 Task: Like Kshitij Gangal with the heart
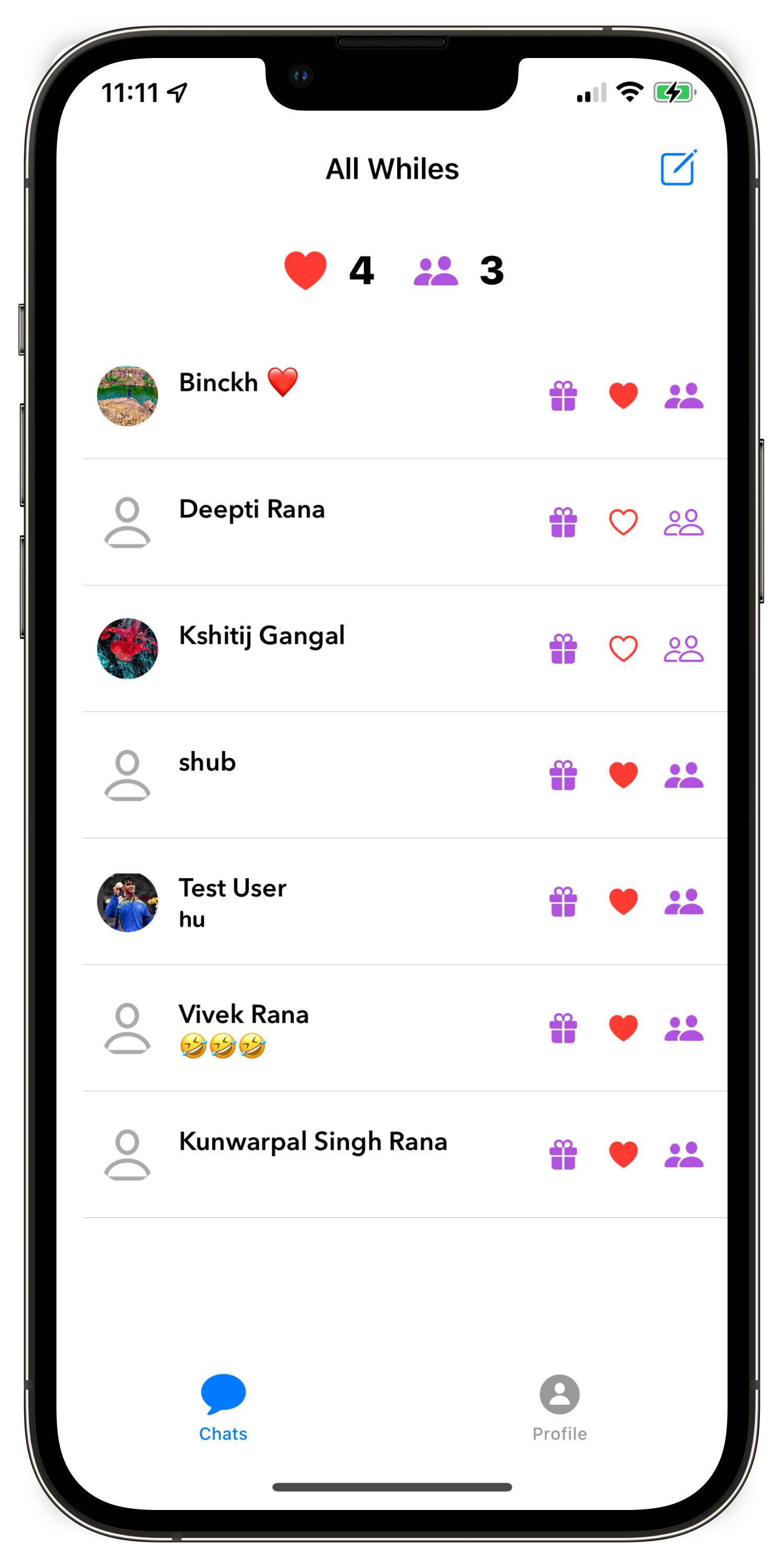pos(624,649)
